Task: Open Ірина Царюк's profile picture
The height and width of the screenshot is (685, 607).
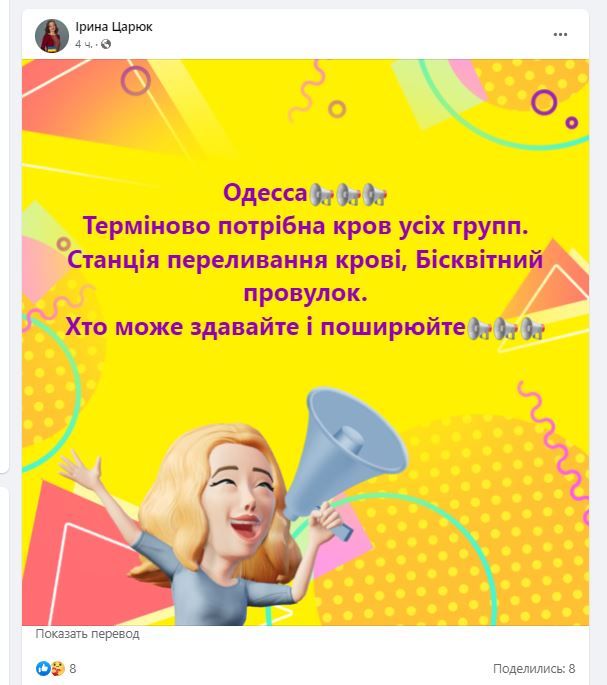Action: tap(52, 36)
